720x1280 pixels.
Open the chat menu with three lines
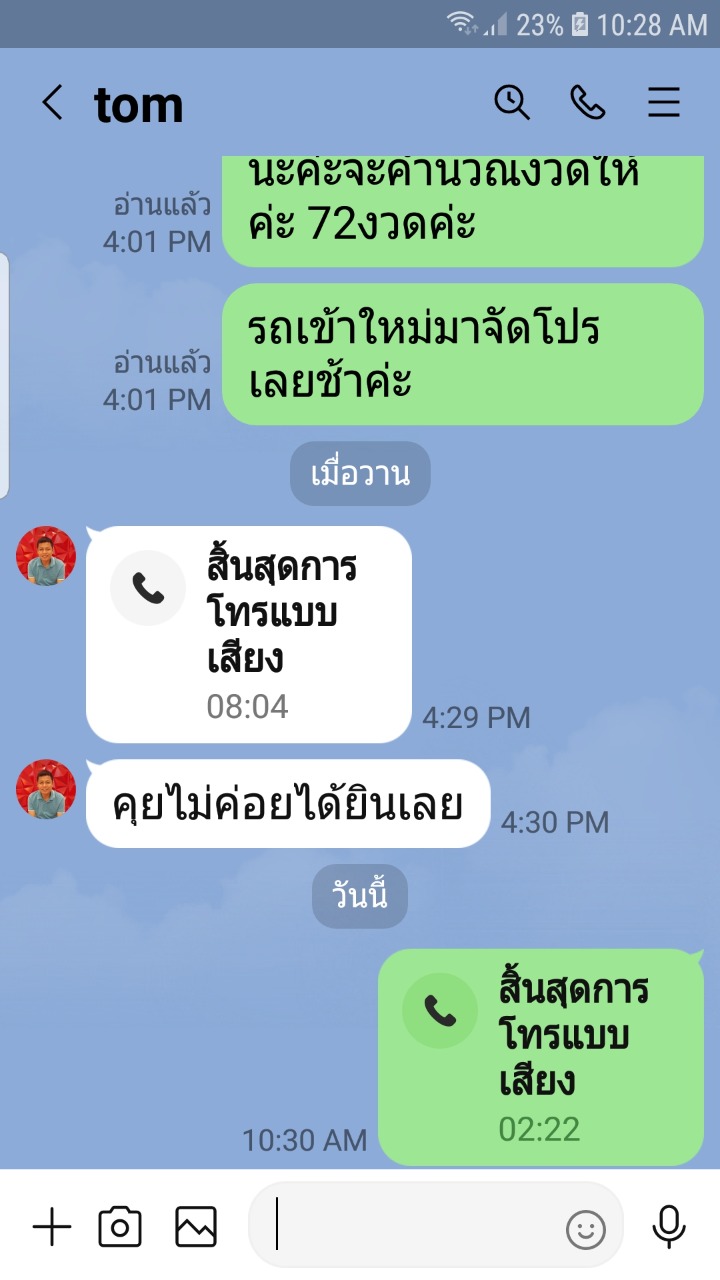point(664,103)
